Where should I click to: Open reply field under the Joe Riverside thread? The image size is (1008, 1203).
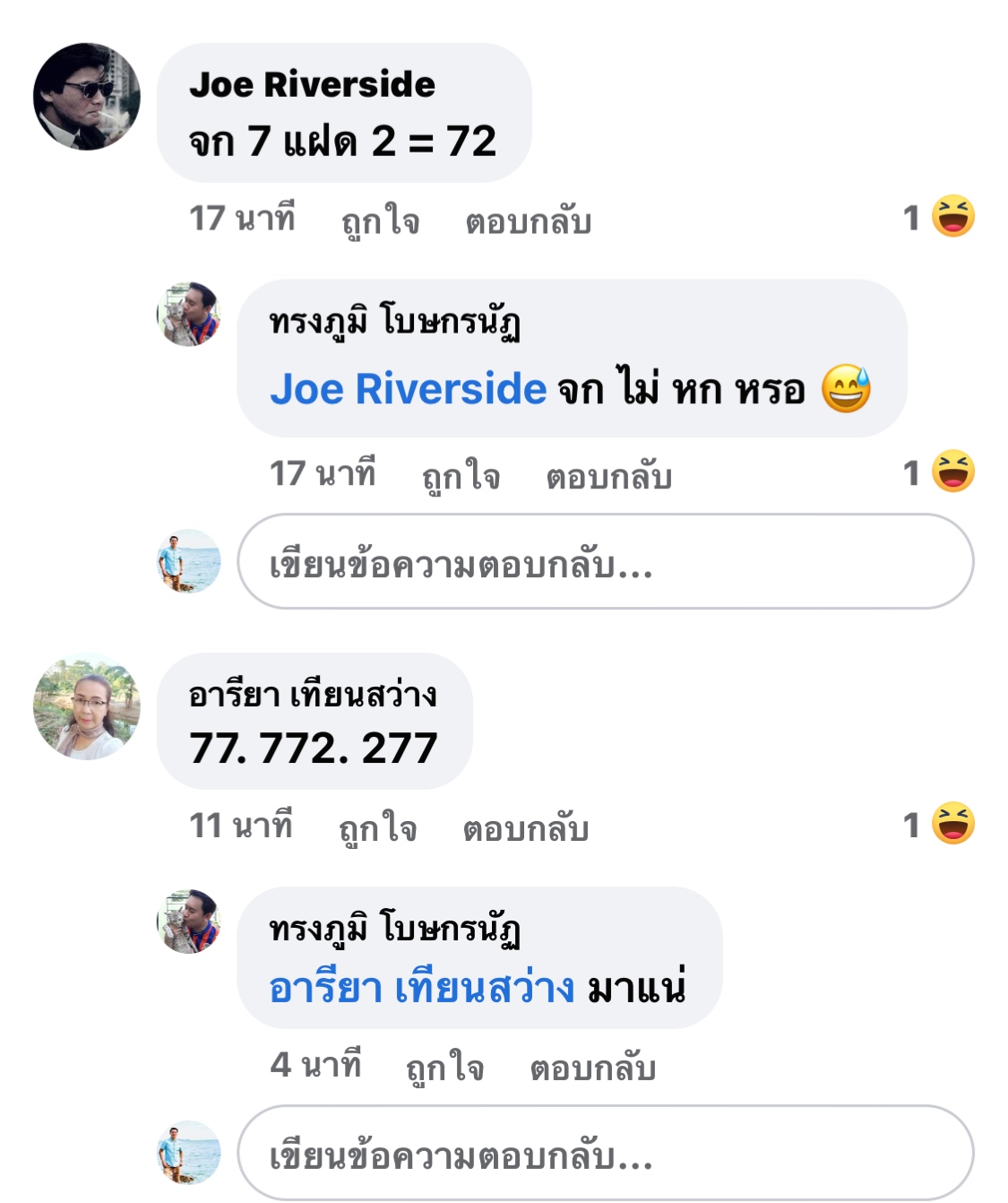pyautogui.click(x=605, y=562)
